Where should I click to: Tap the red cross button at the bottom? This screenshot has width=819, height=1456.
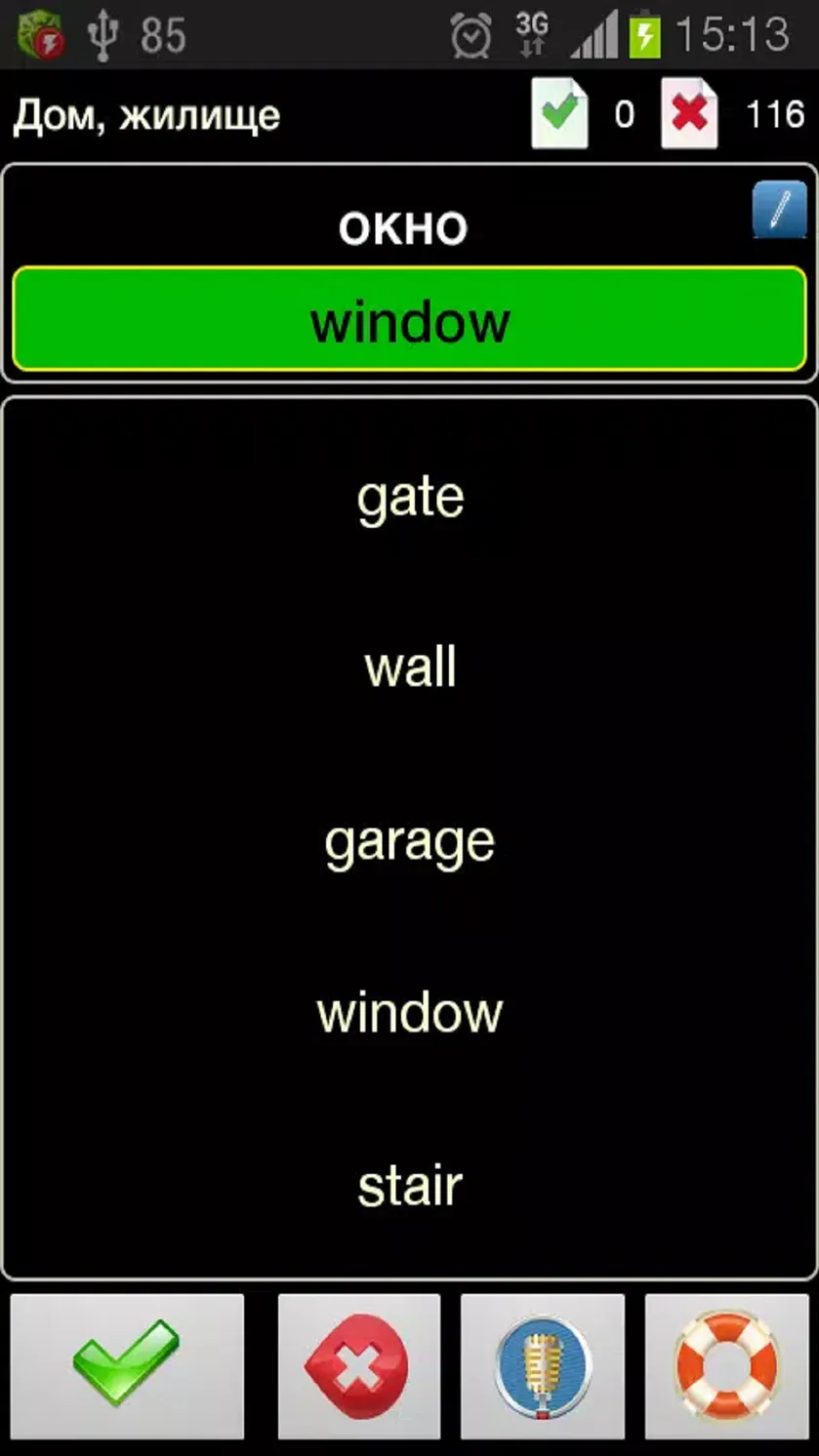[359, 1366]
